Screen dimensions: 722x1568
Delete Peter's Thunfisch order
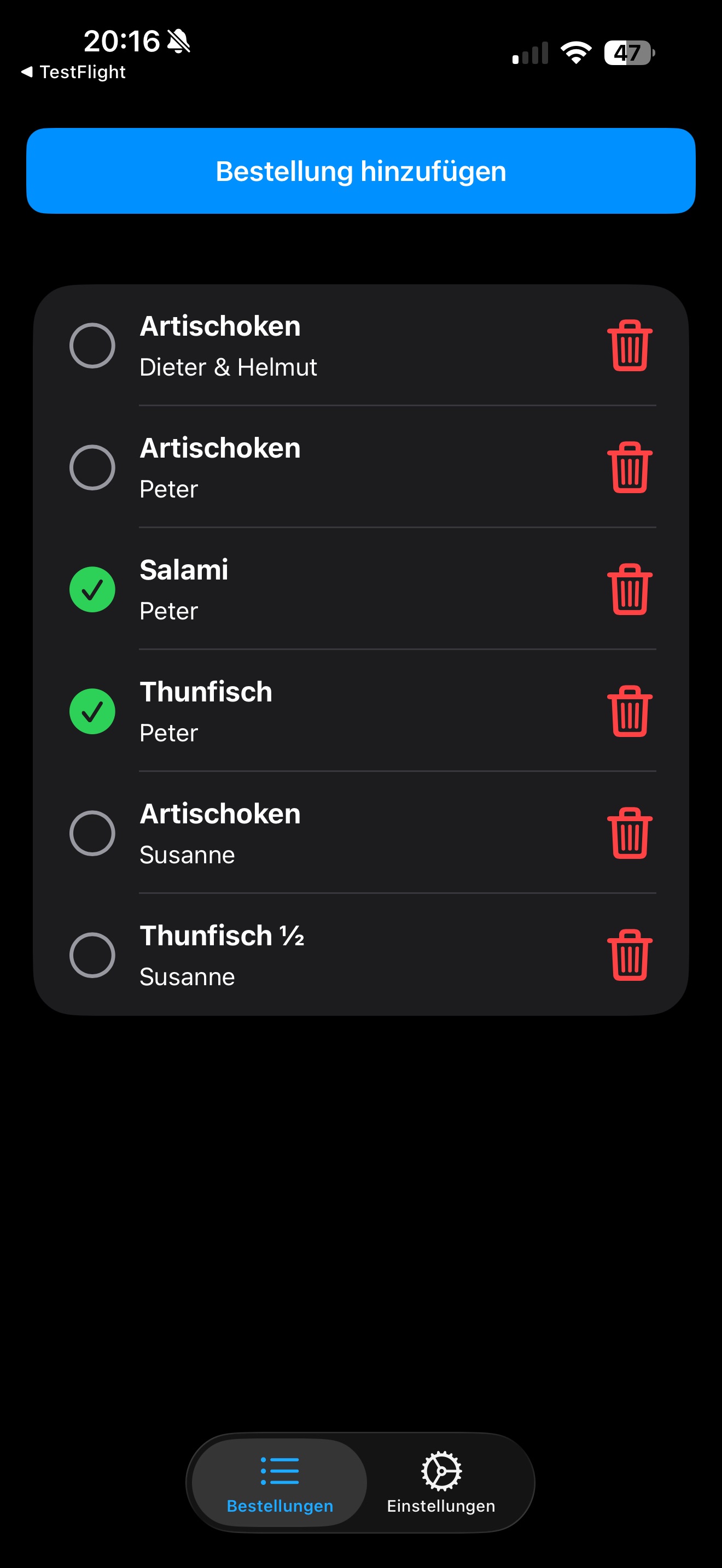[x=630, y=711]
